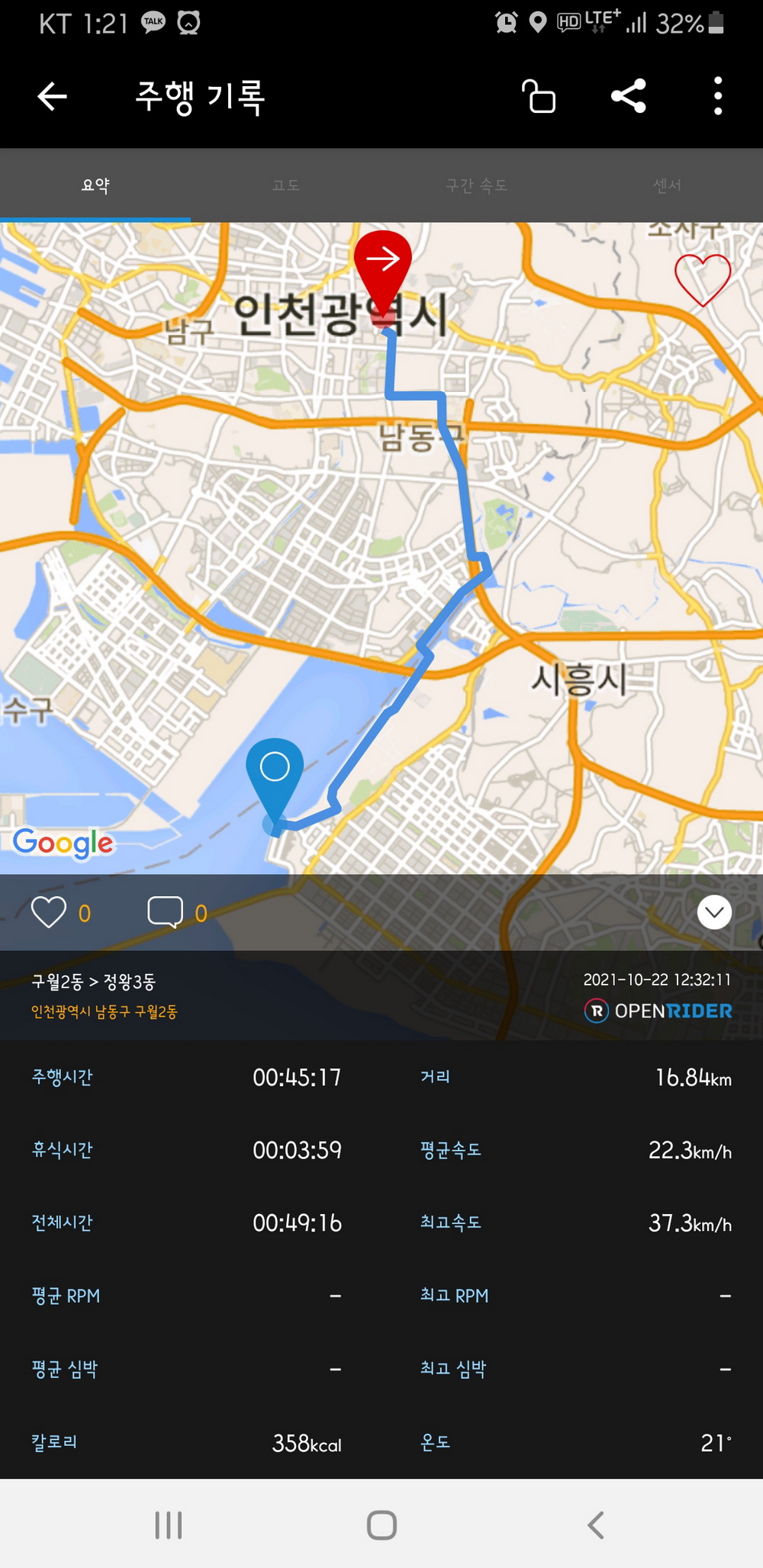
Task: Open recent apps from the navigation bar
Action: (169, 1525)
